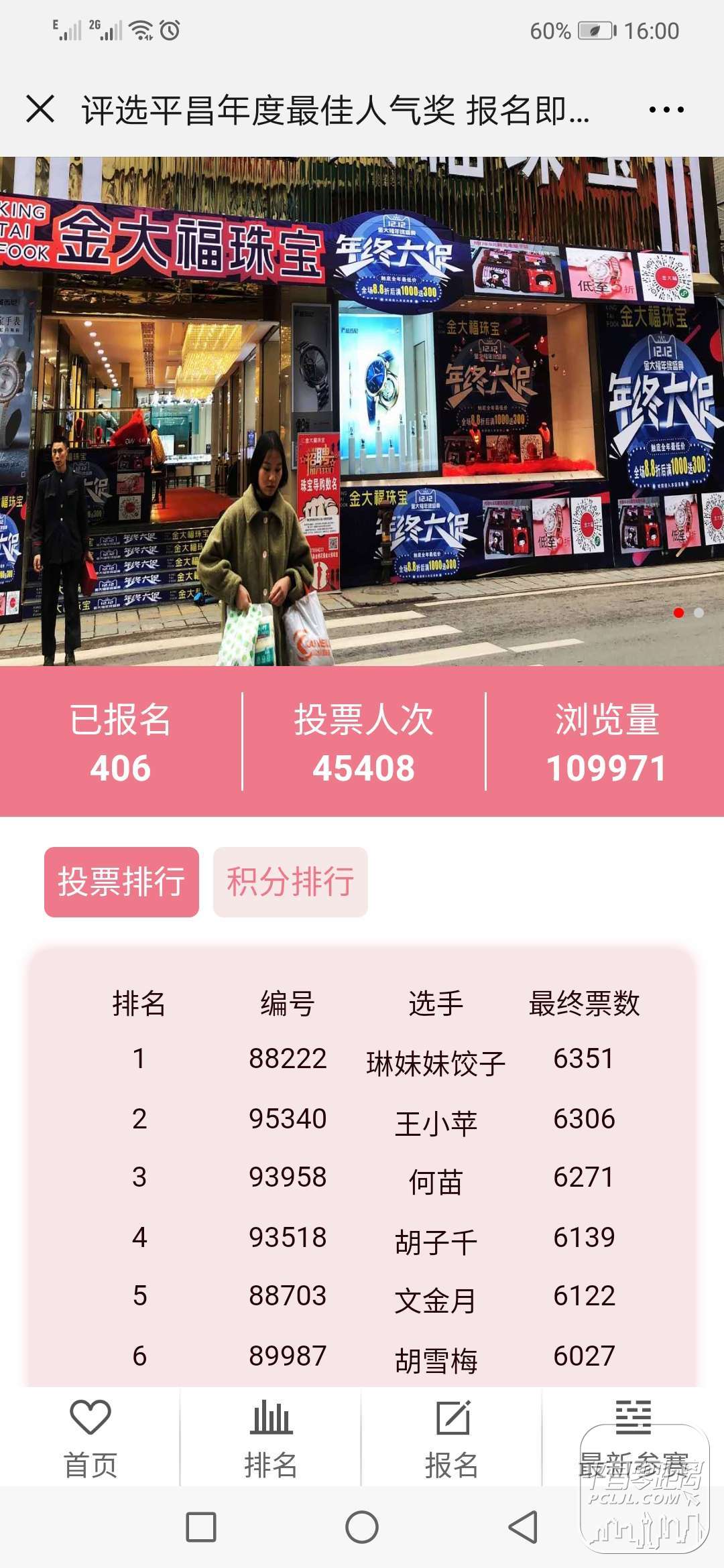Go to the 首页 home tab

tap(90, 1439)
